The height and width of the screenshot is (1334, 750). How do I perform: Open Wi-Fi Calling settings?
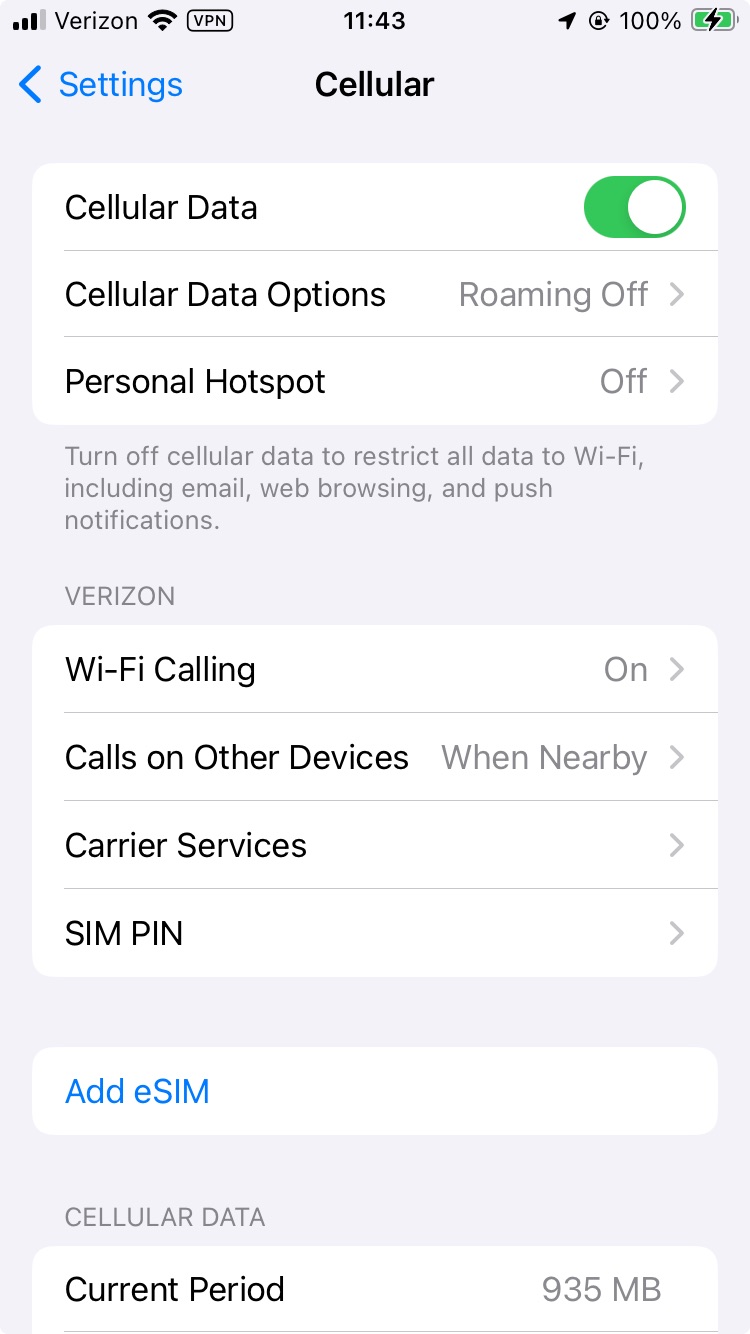tap(375, 670)
